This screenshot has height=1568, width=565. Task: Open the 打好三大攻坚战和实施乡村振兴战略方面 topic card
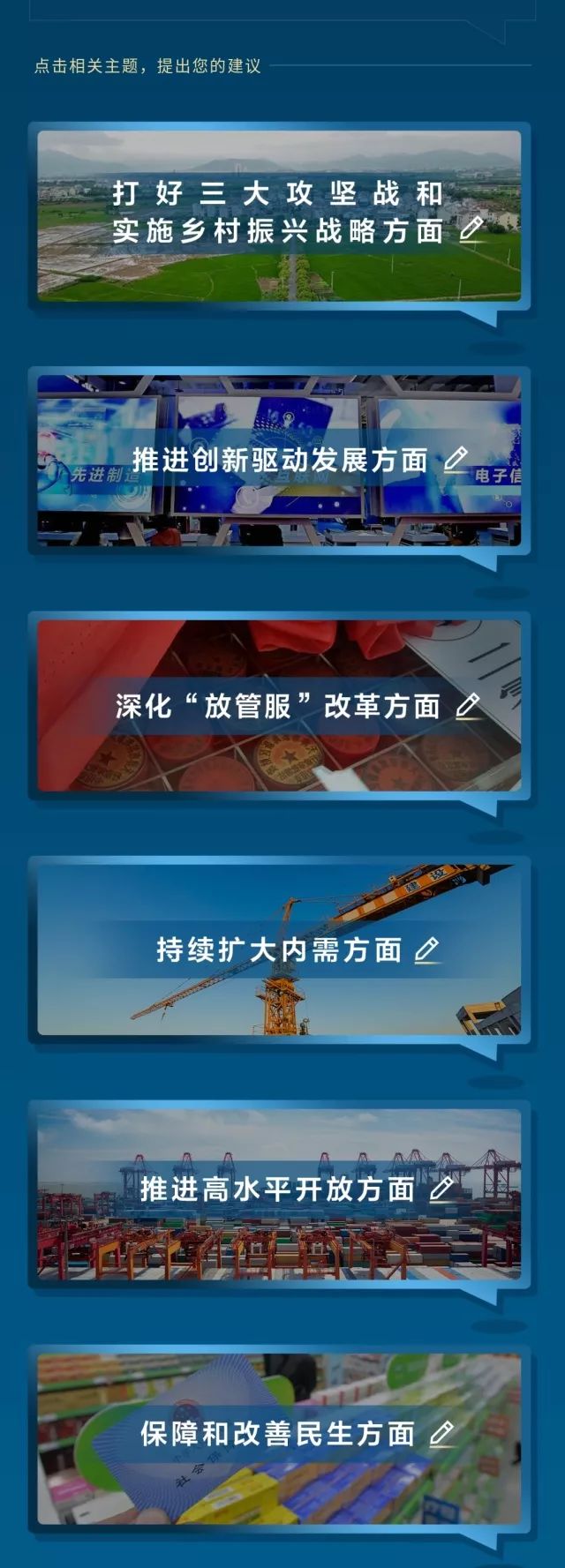(278, 213)
